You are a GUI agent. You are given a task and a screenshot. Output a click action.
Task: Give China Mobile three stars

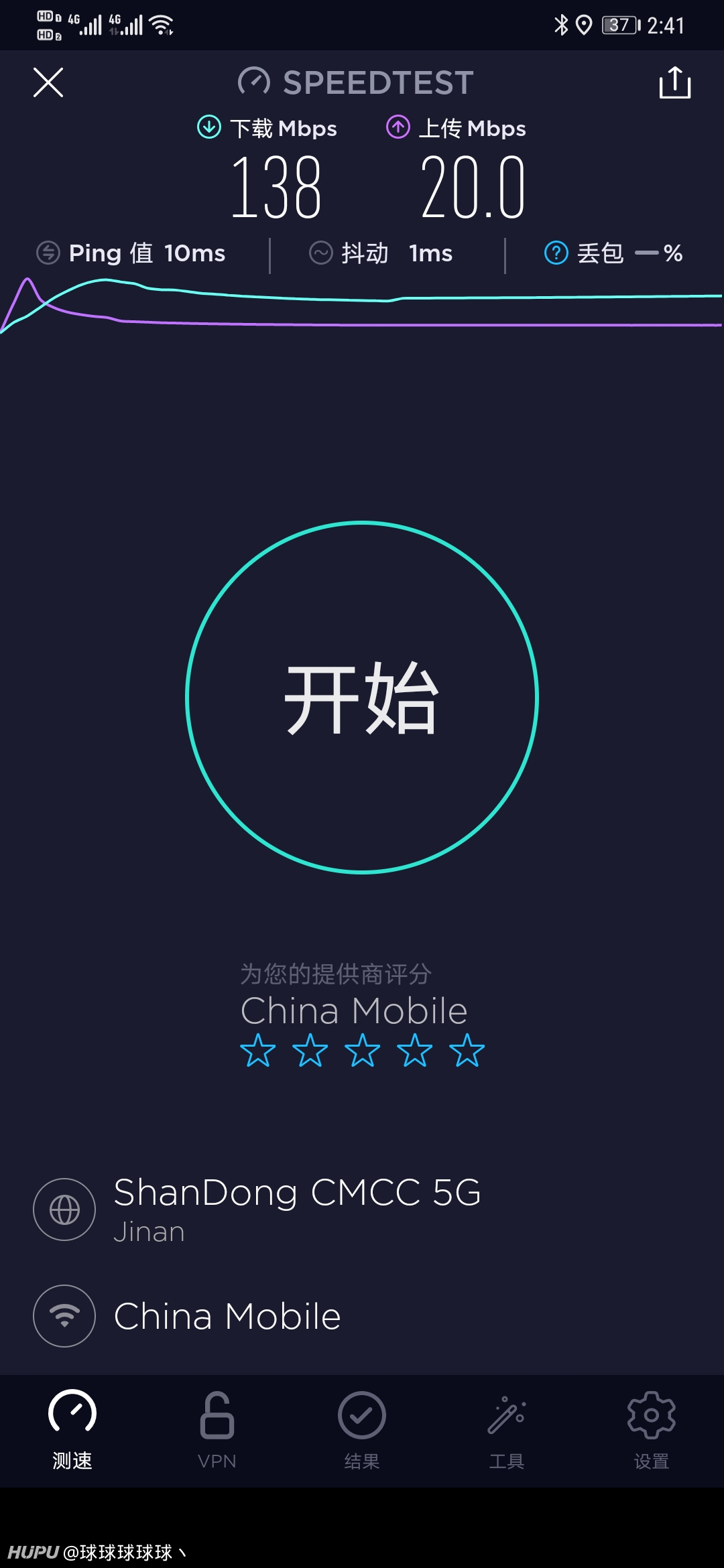point(363,1050)
